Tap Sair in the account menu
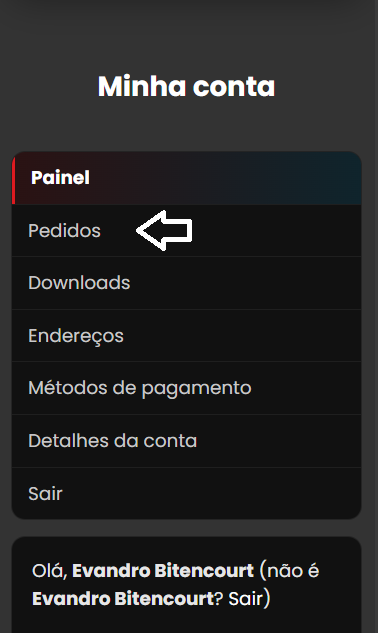This screenshot has height=633, width=378. point(187,493)
